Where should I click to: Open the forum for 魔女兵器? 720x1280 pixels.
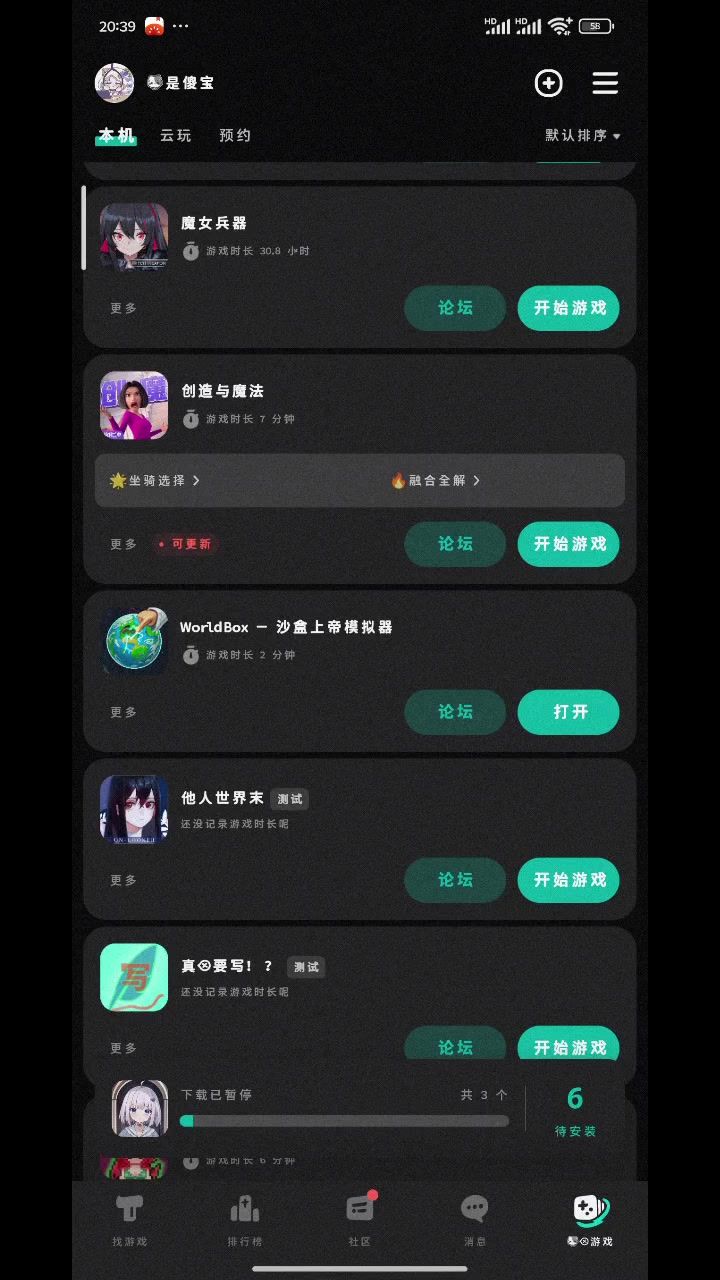[455, 308]
